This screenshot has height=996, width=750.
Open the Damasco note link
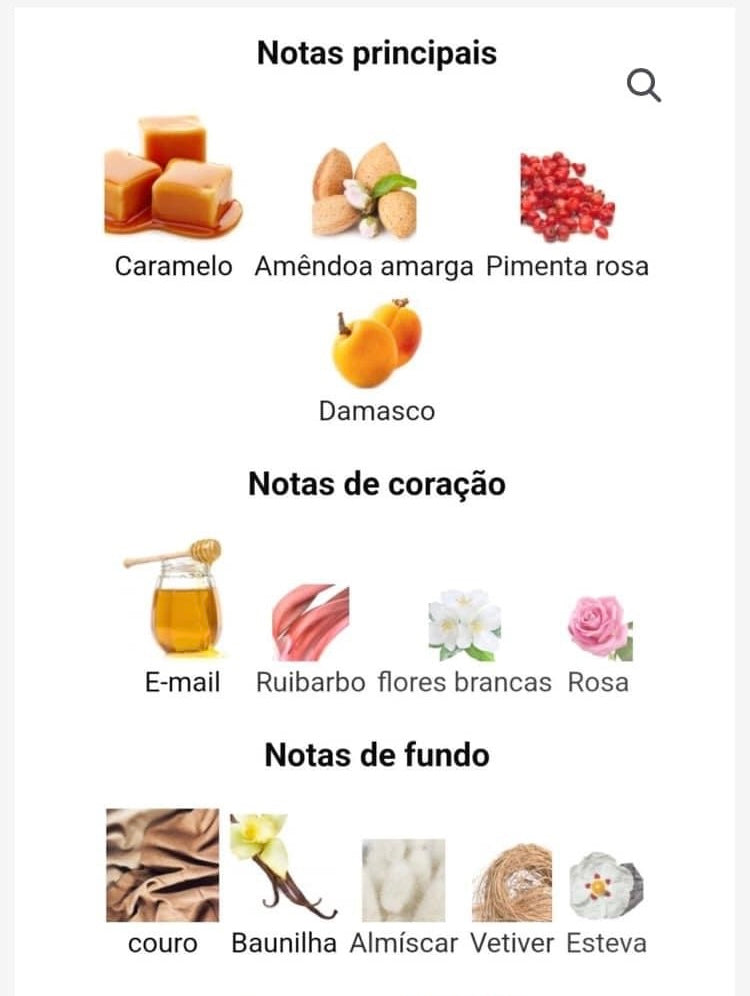[378, 409]
